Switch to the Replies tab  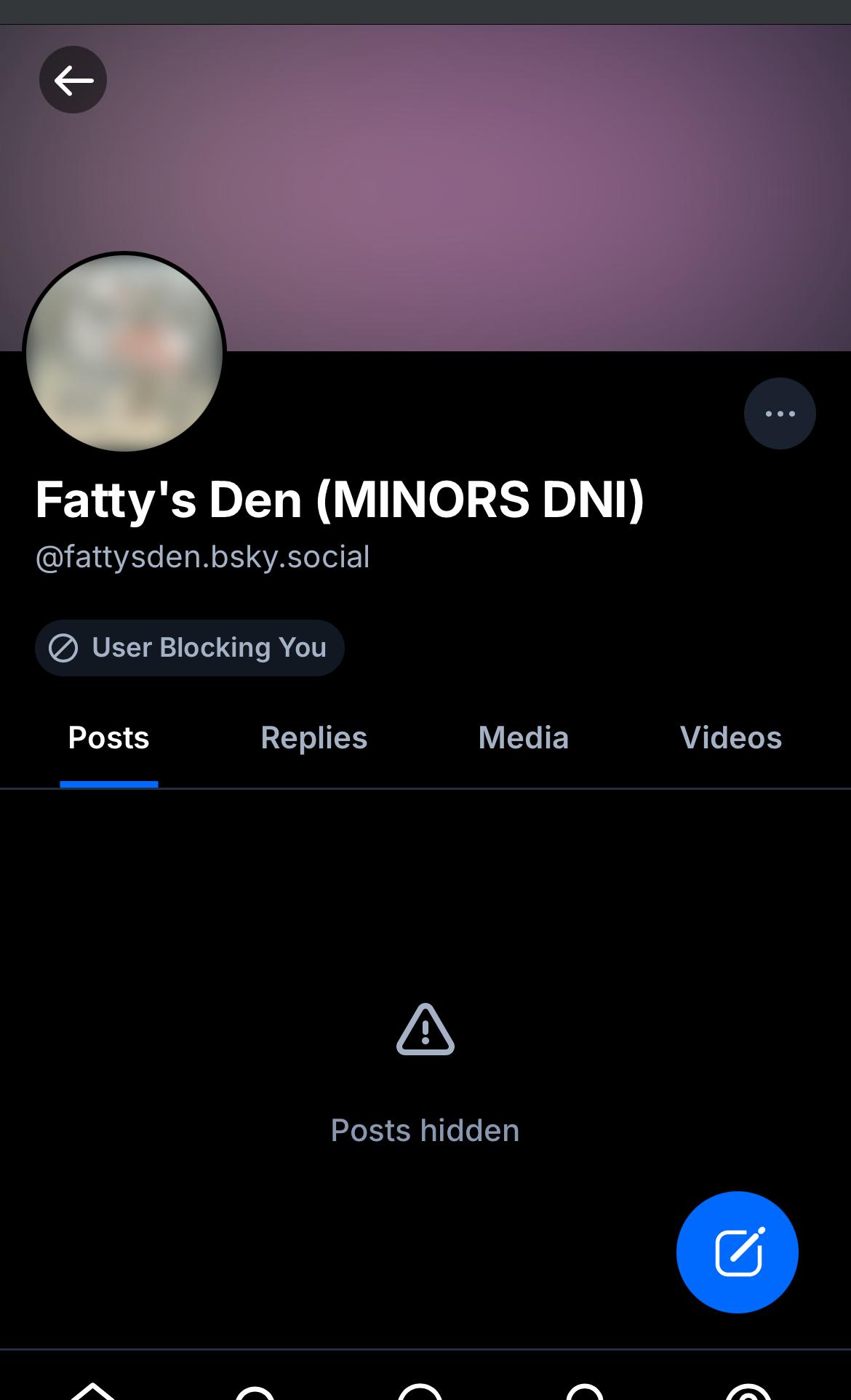(314, 738)
